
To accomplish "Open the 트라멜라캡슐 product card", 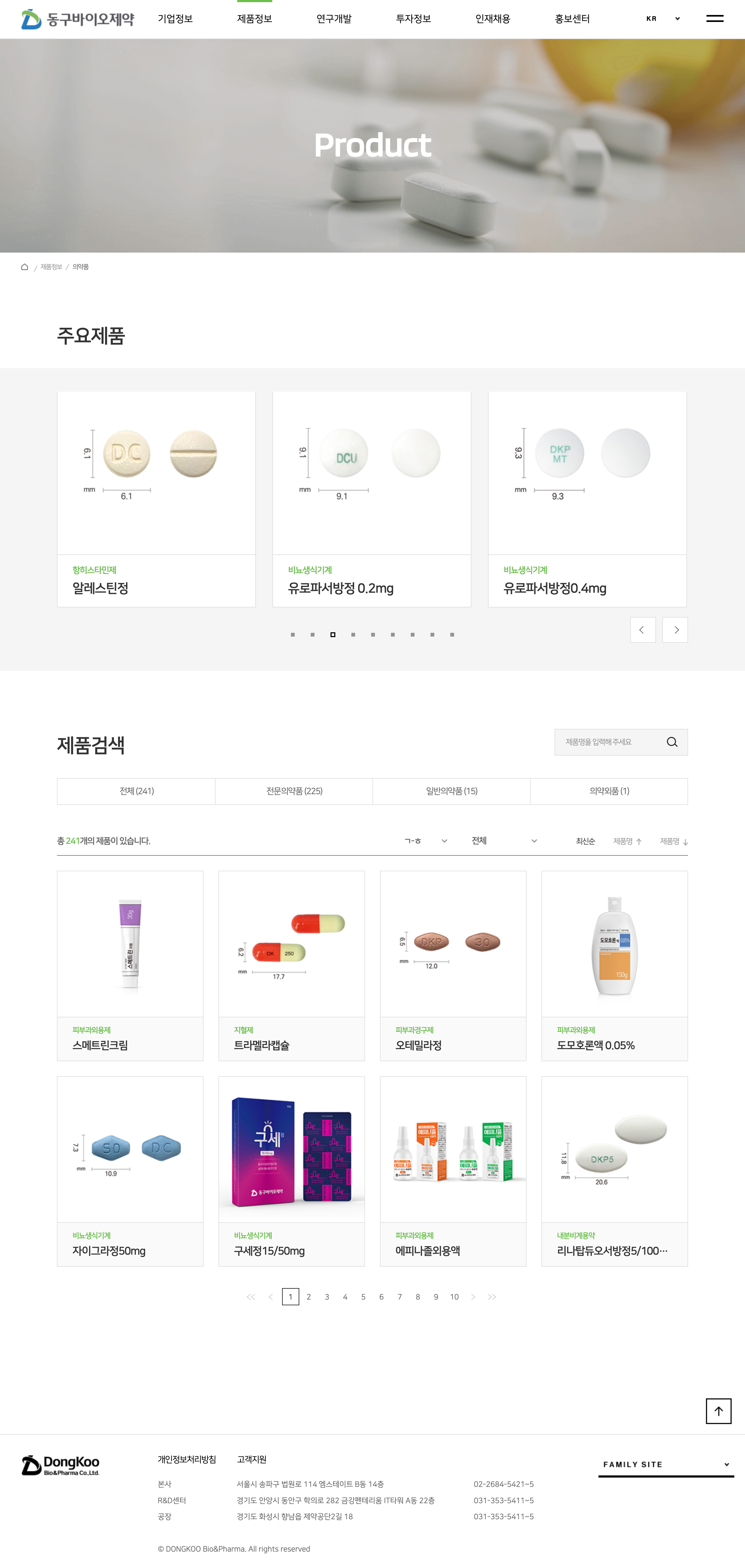I will 291,966.
